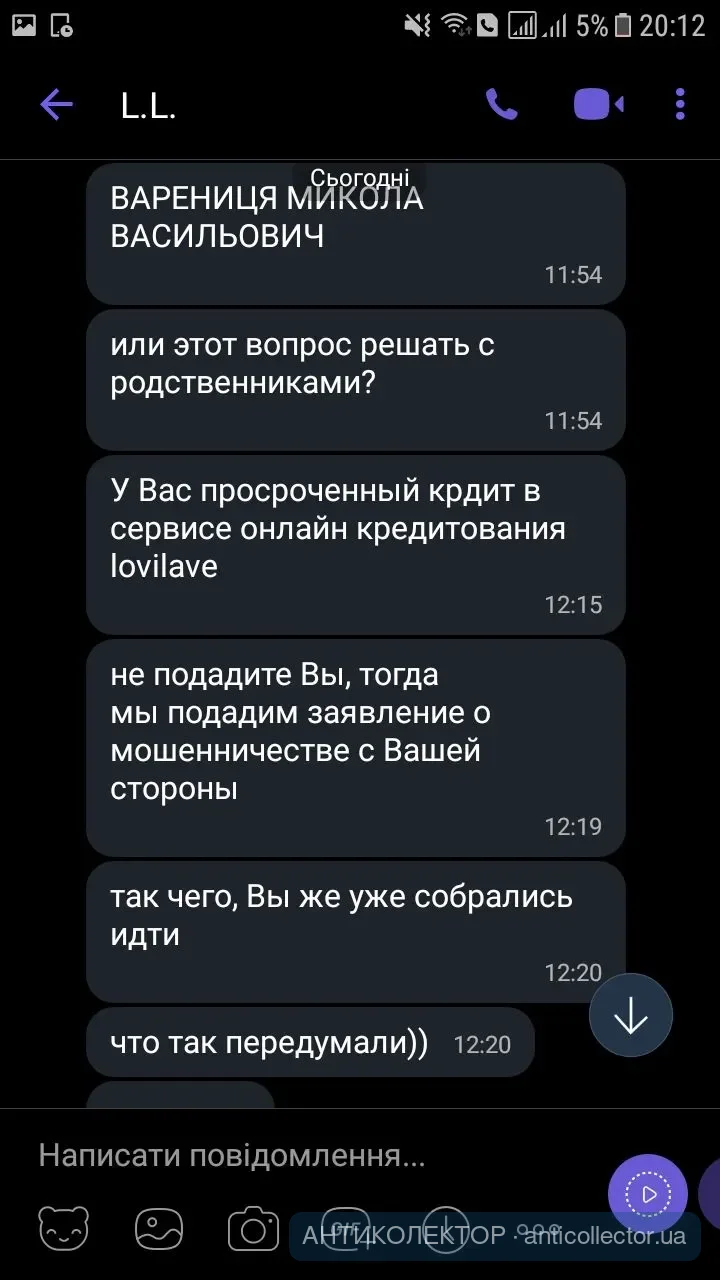This screenshot has height=1280, width=720.
Task: Go back from the L.L. chat
Action: 56,104
